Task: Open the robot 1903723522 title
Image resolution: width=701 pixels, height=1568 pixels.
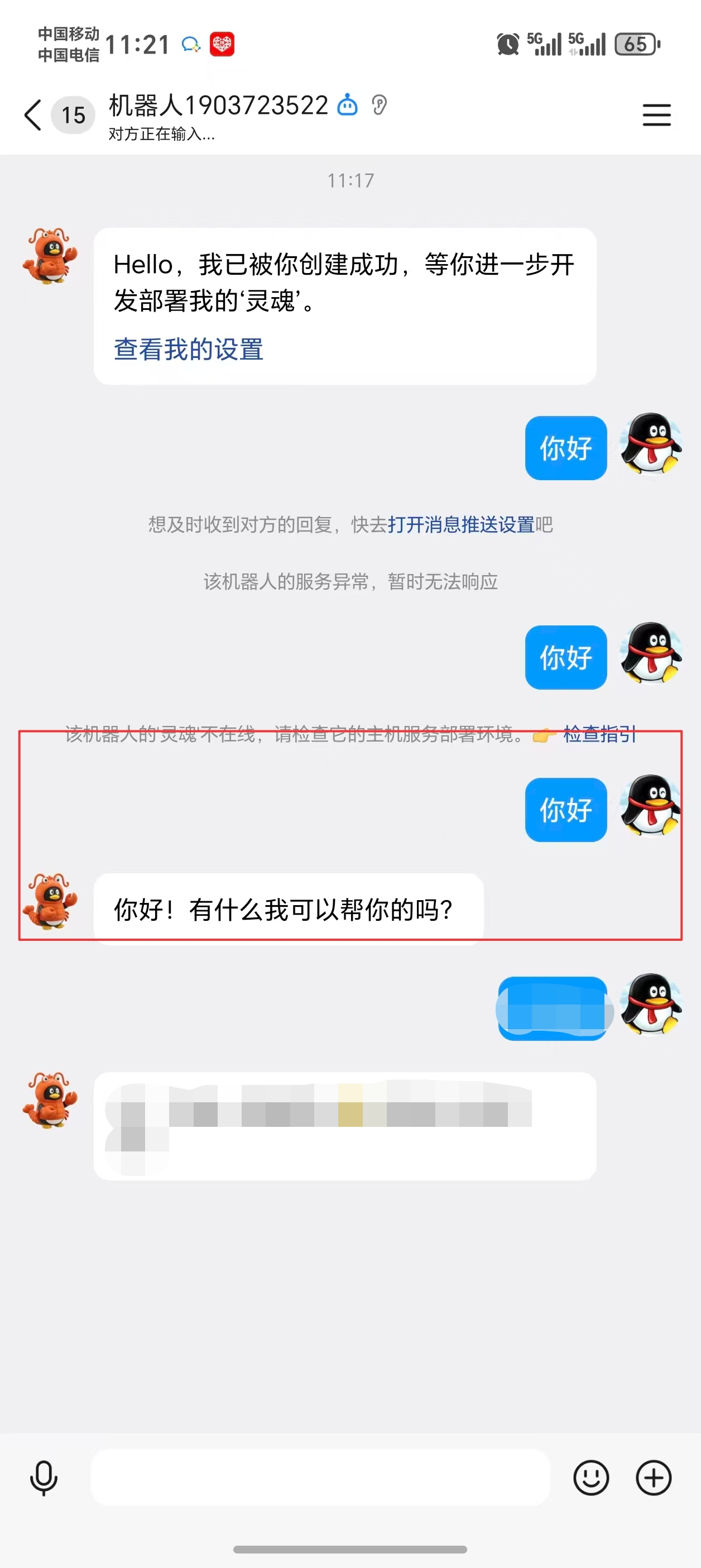Action: coord(218,106)
